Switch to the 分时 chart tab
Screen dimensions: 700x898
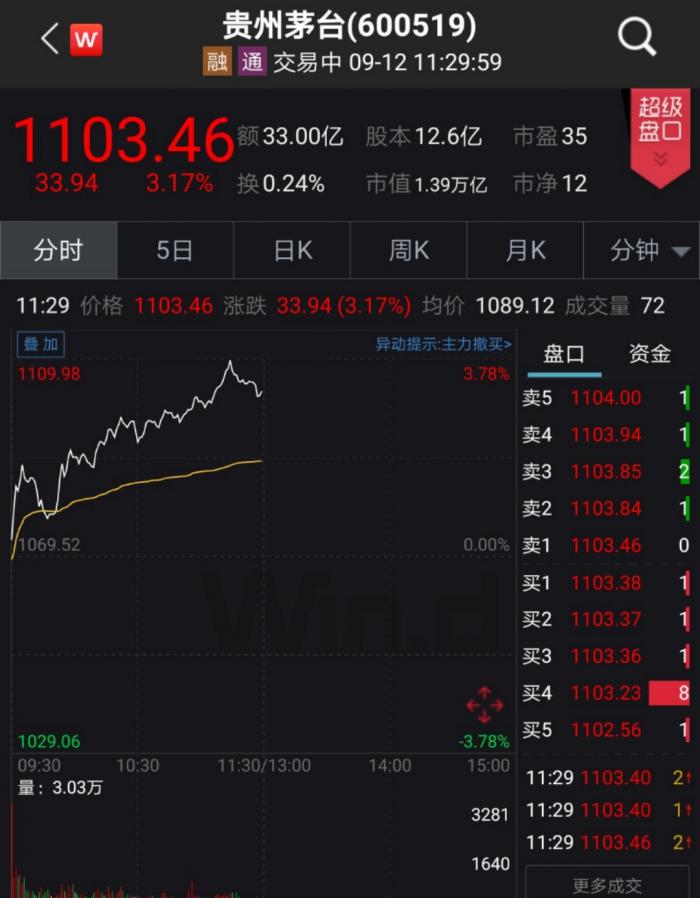pos(58,250)
